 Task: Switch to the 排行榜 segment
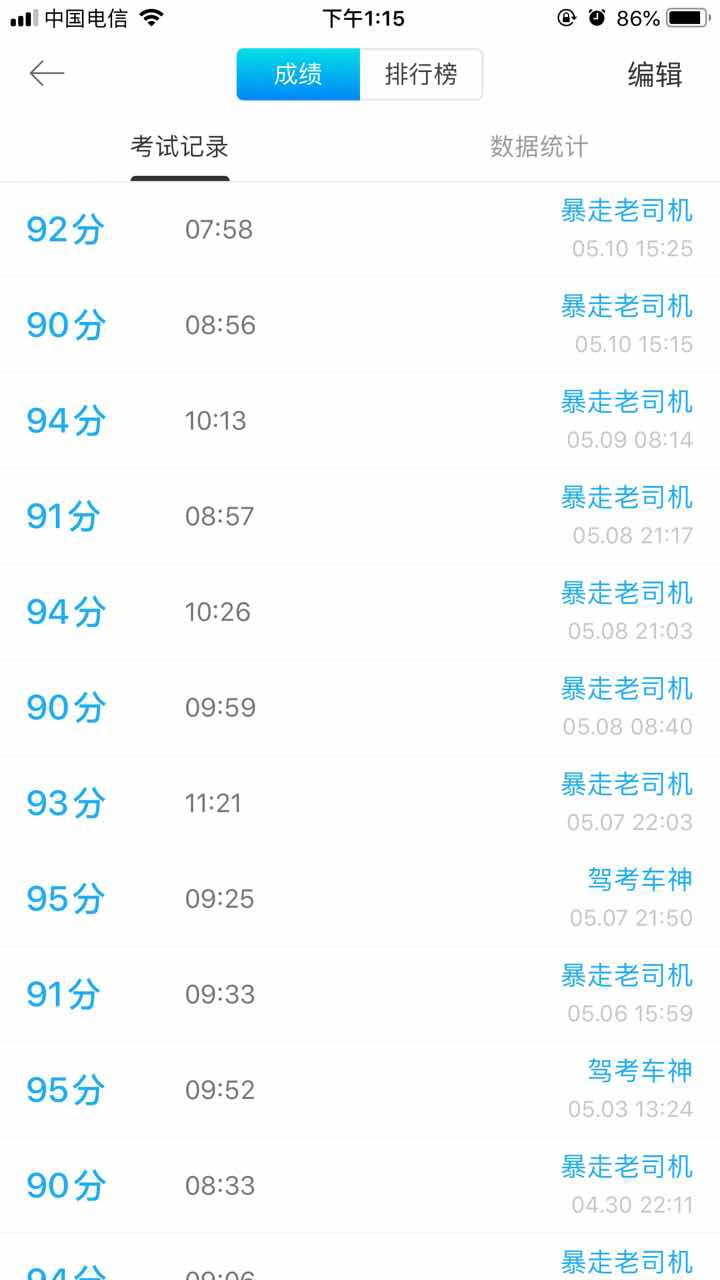421,74
